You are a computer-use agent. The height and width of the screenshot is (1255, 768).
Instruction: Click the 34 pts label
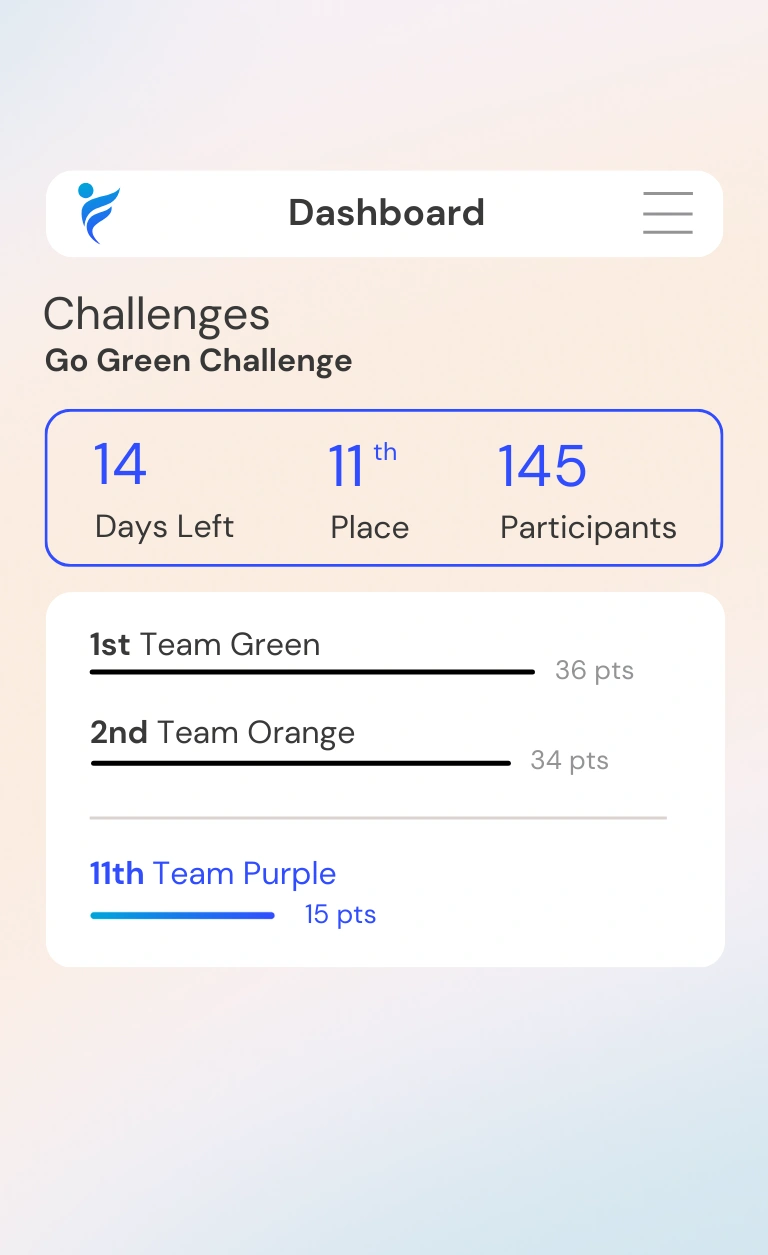pos(569,761)
